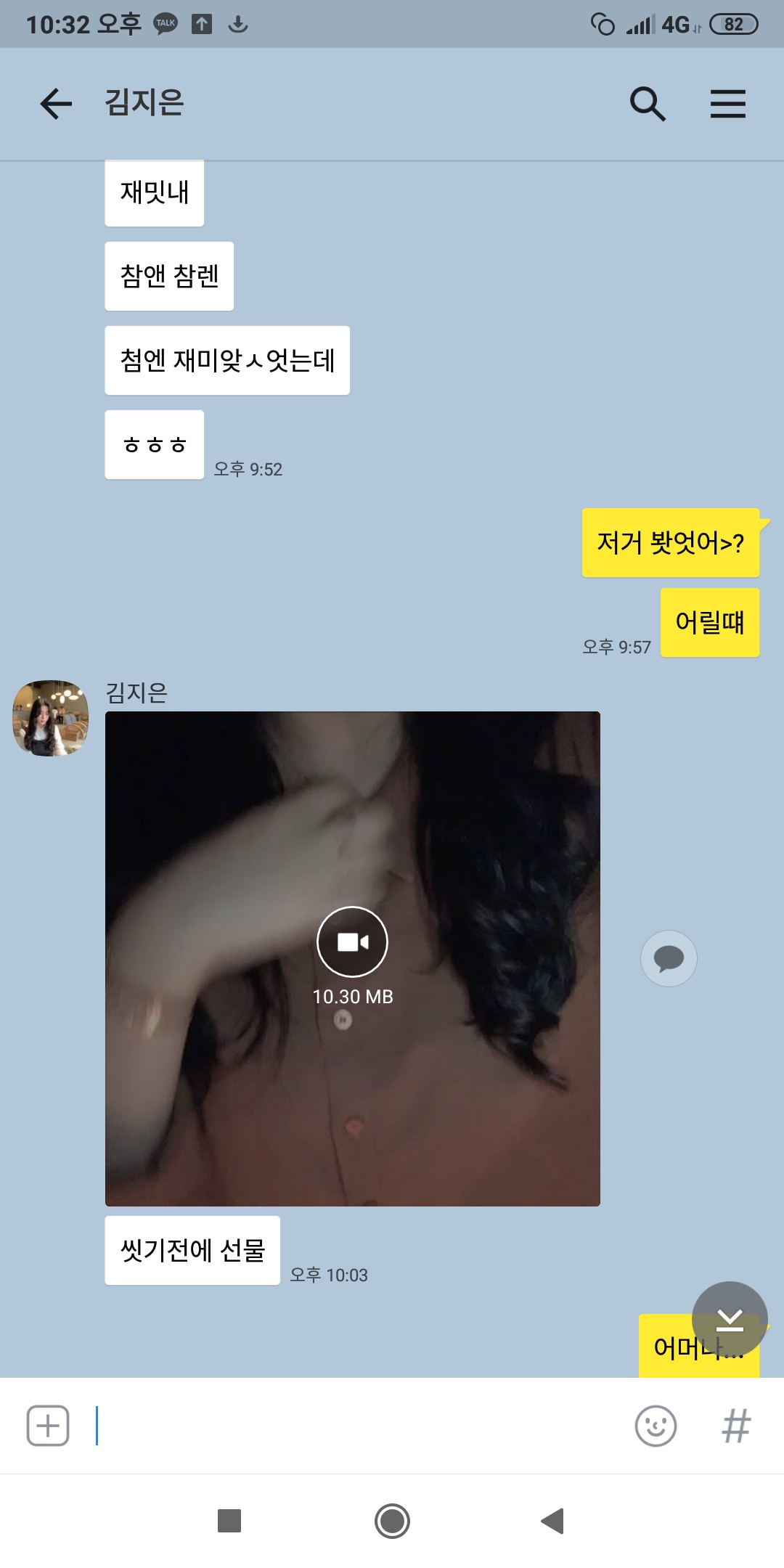
Task: Tap the system back triangle
Action: [x=553, y=1521]
